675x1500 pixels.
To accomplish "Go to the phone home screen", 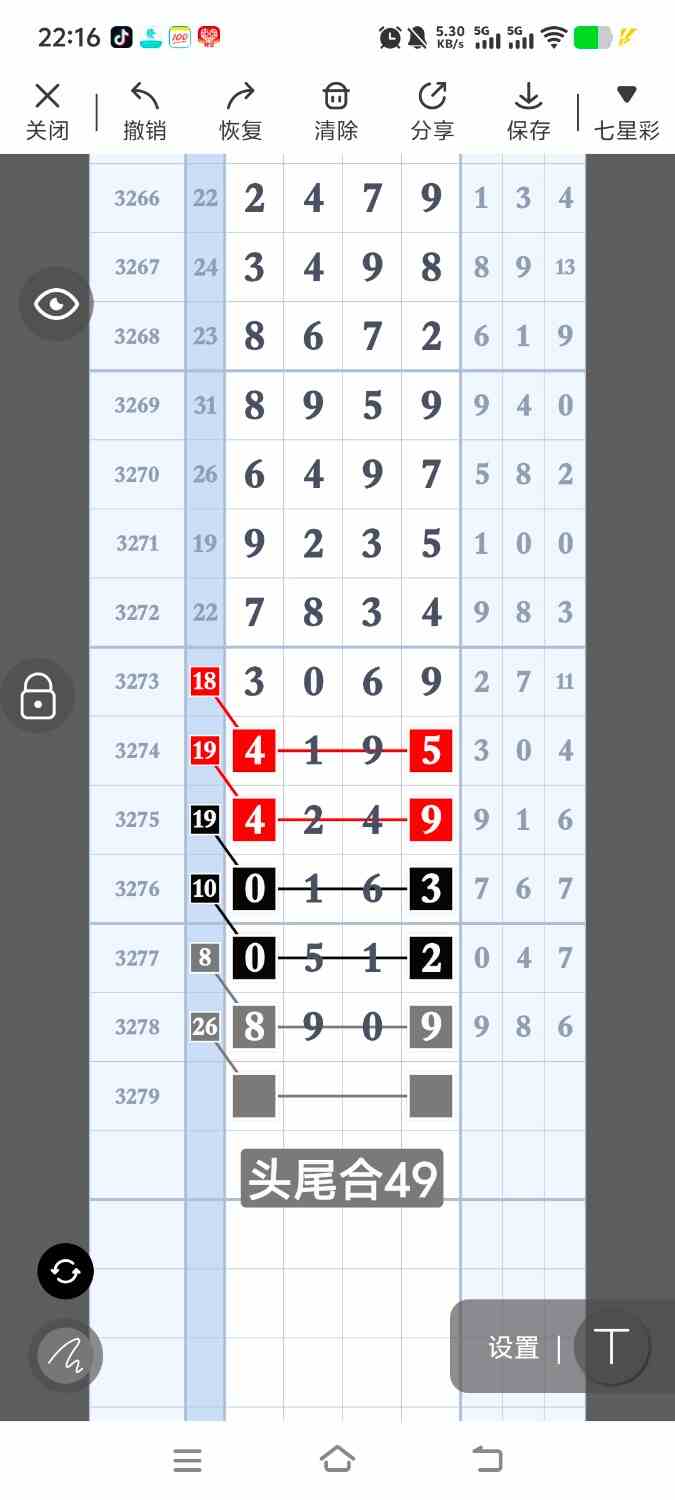I will [x=337, y=1460].
